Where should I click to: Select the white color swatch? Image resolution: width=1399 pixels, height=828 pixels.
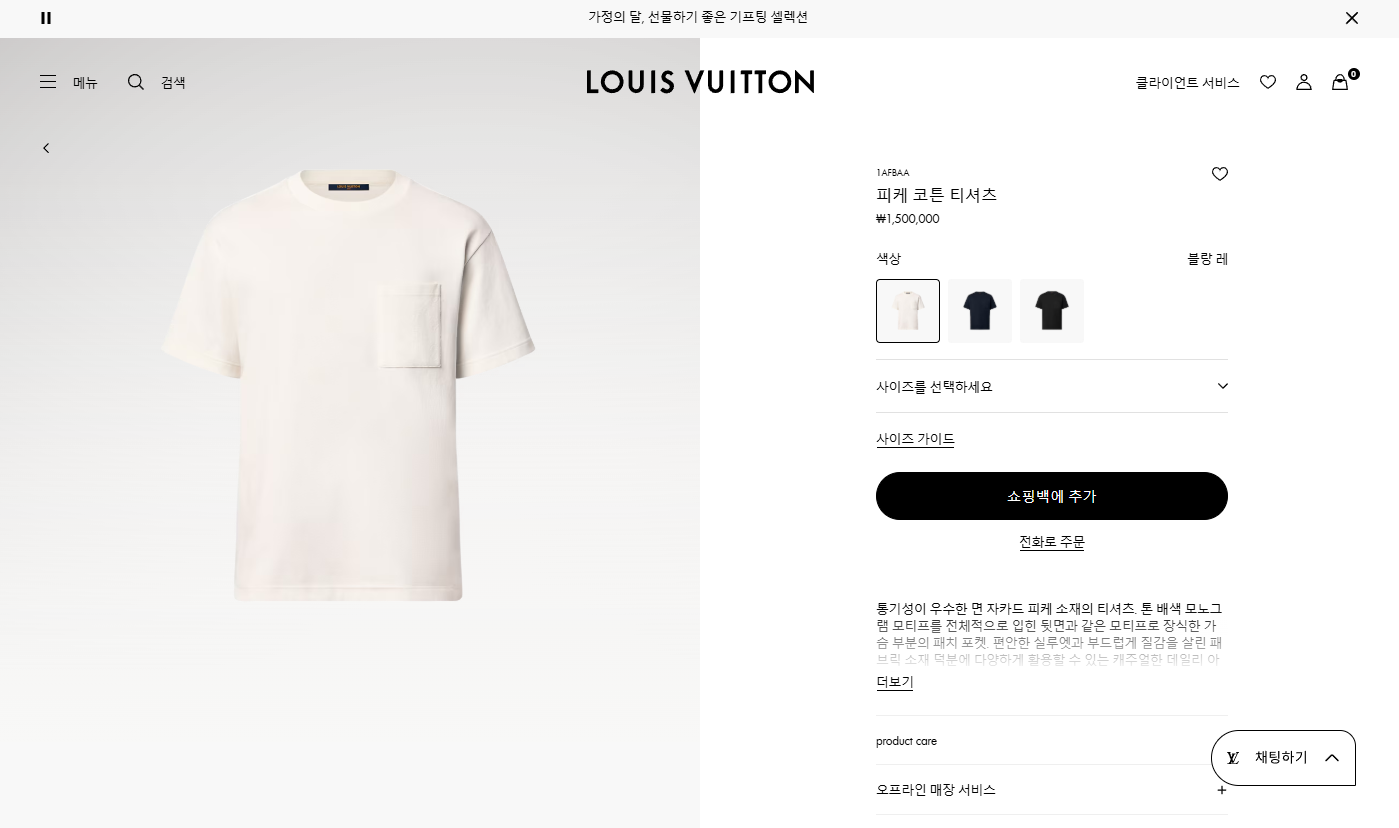click(x=908, y=311)
